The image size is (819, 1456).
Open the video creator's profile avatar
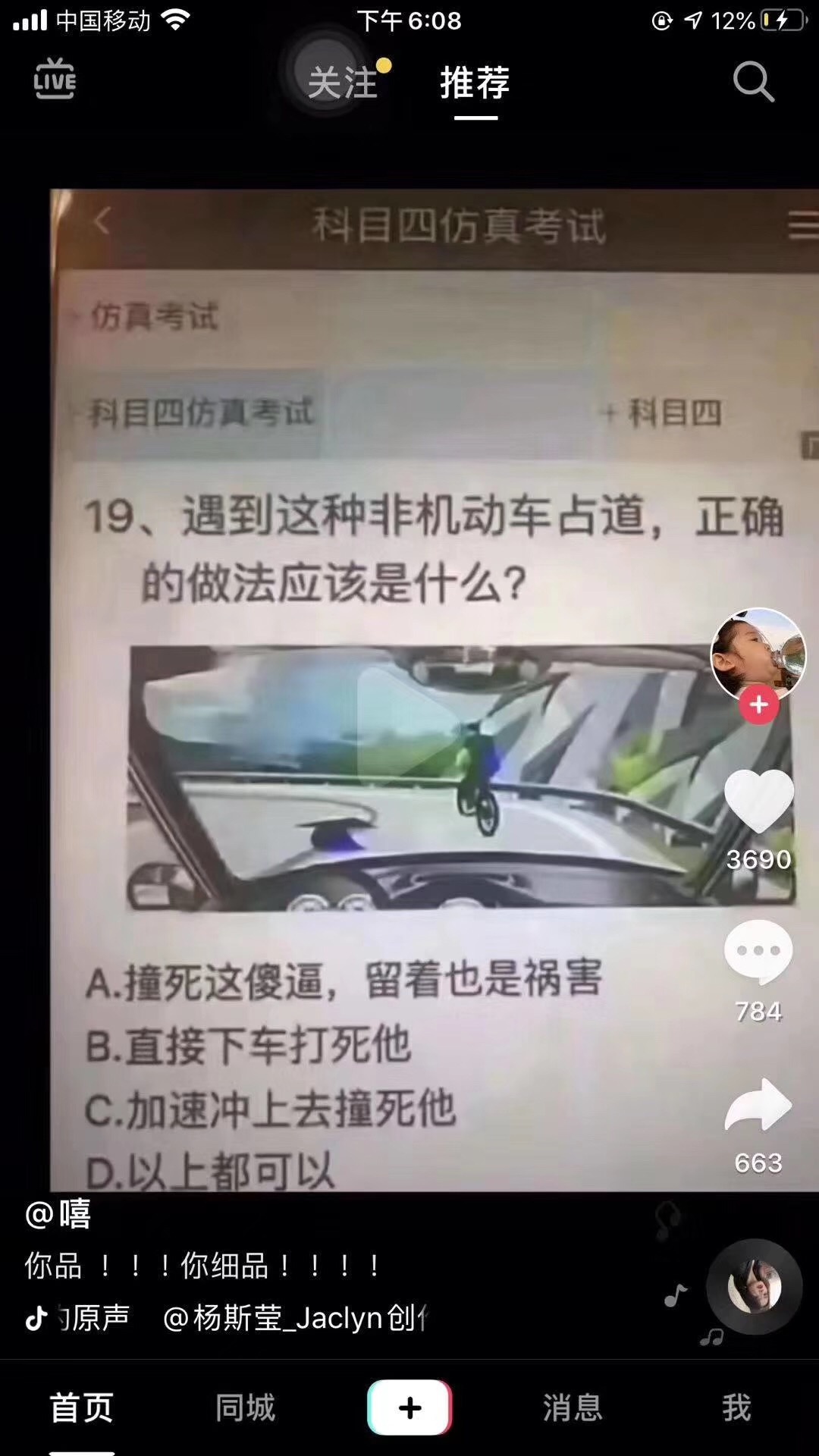[x=757, y=654]
